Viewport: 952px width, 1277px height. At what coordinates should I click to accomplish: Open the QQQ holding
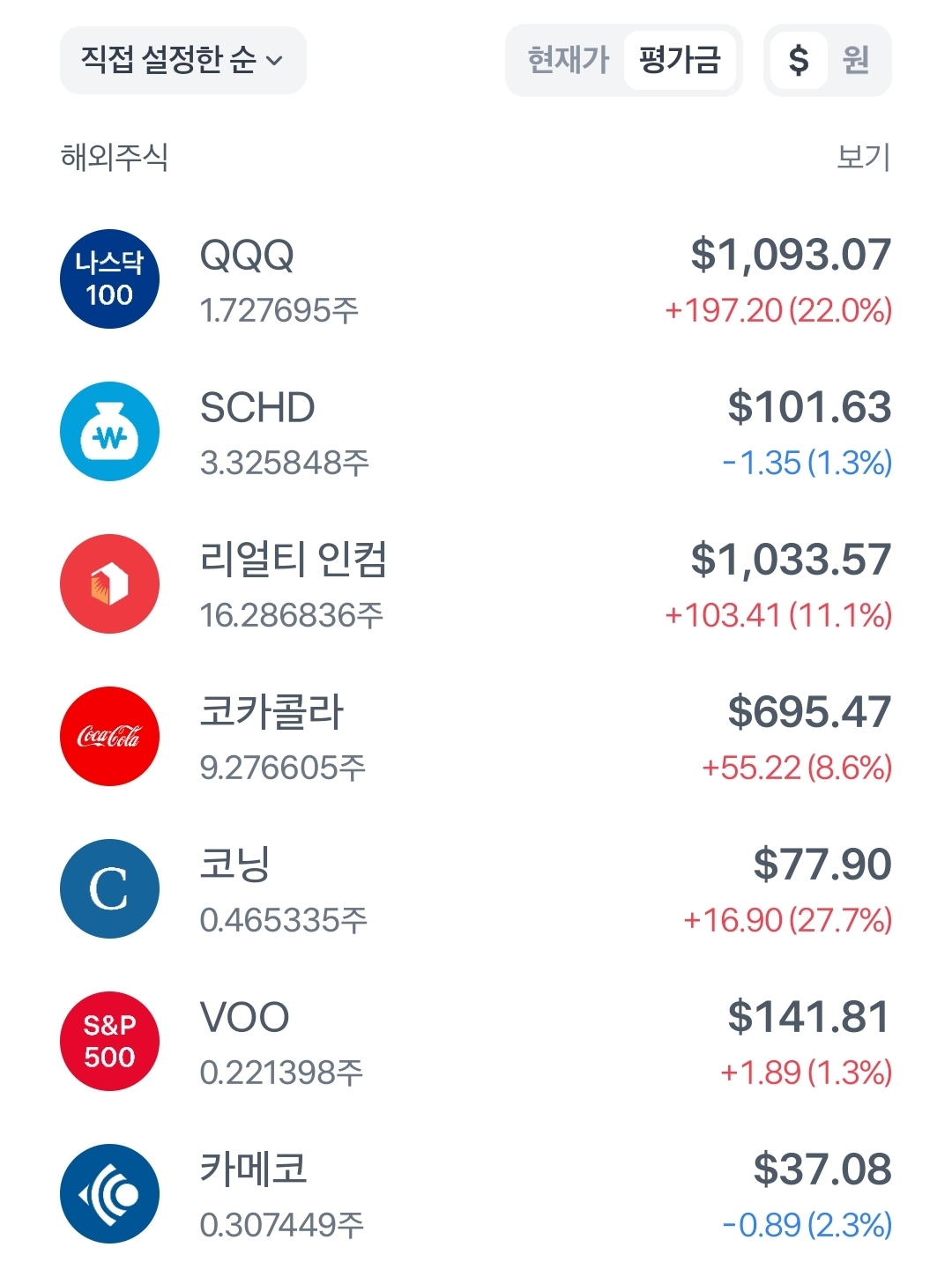pyautogui.click(x=476, y=279)
